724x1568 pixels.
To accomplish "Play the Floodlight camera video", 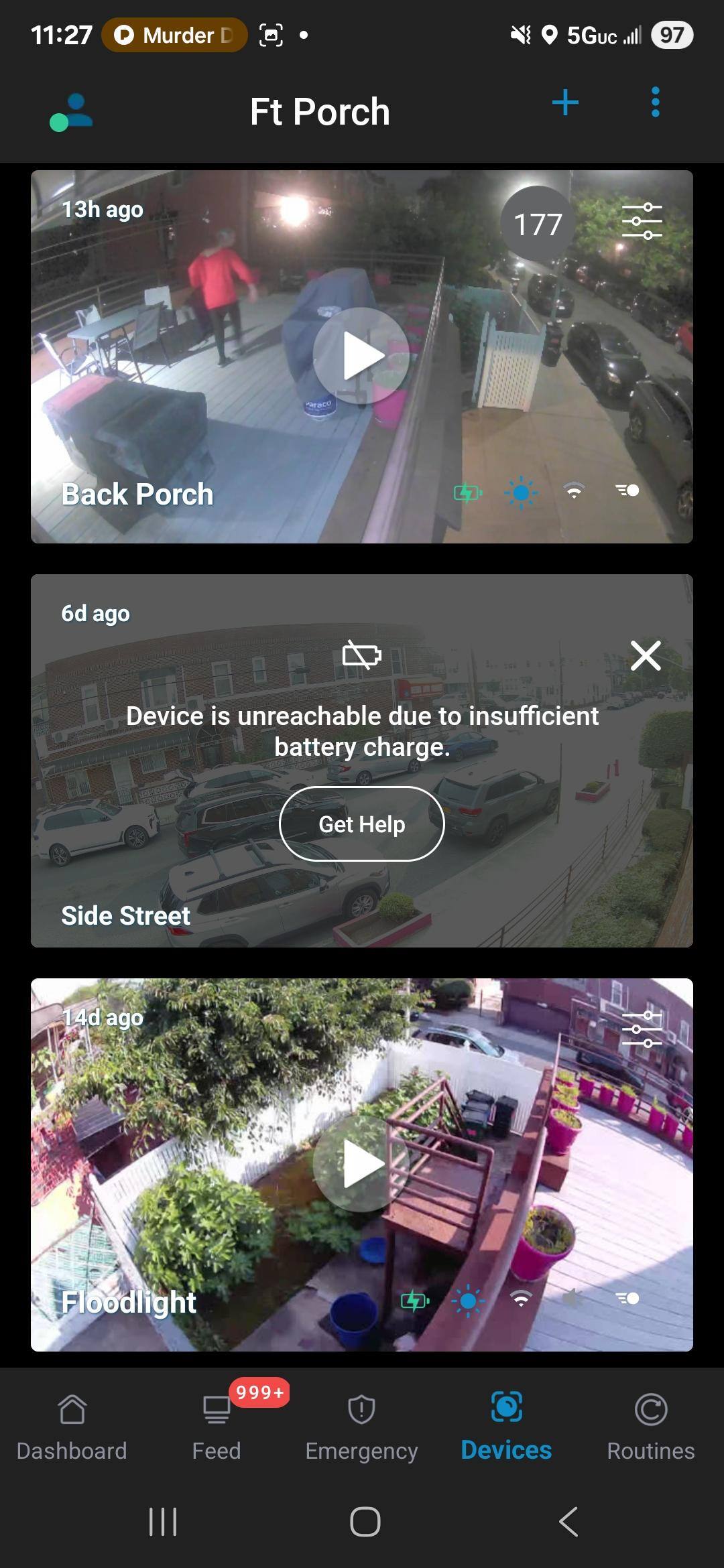I will pos(361,1164).
